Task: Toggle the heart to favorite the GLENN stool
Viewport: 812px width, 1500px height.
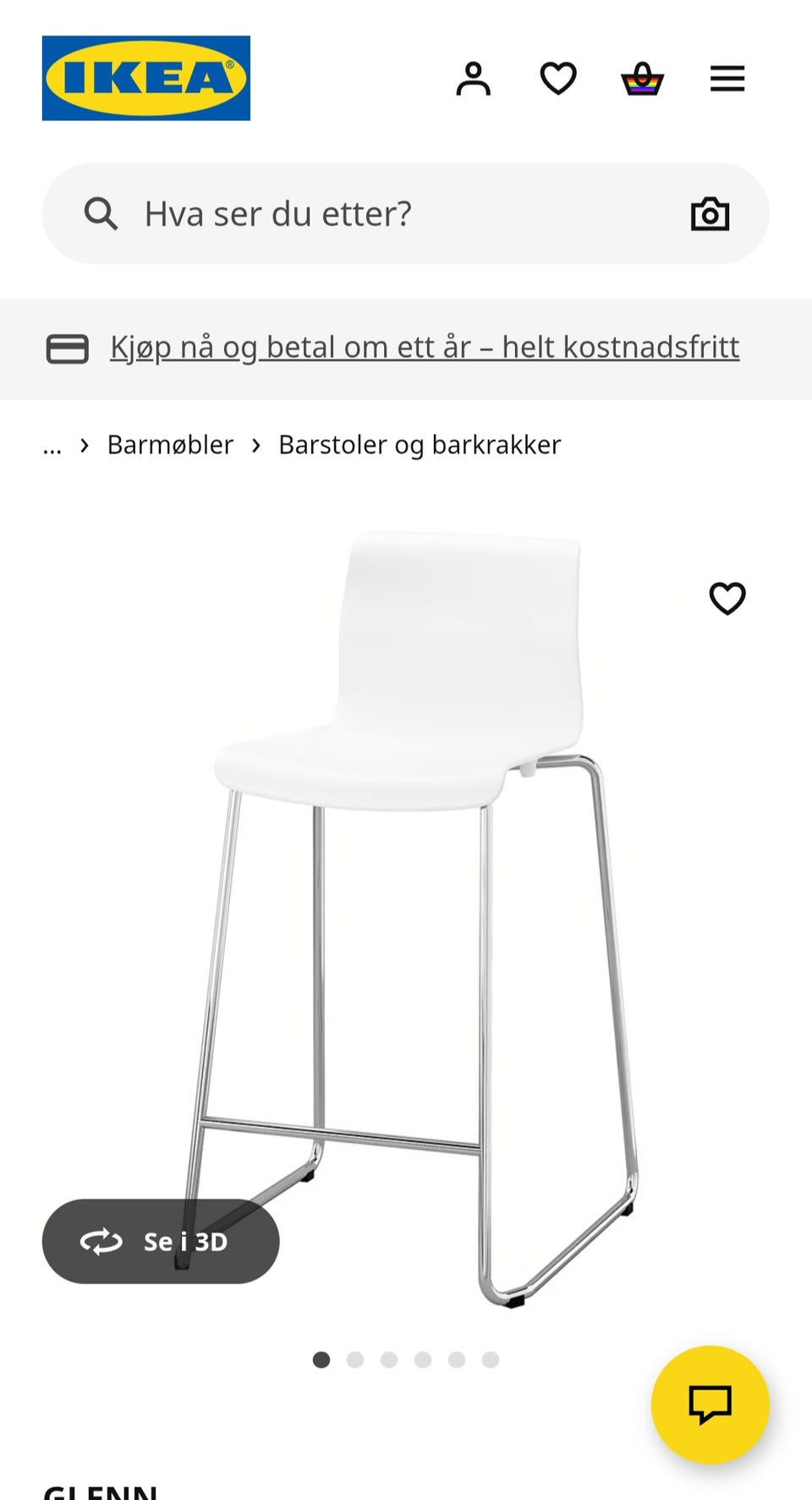Action: [x=727, y=599]
